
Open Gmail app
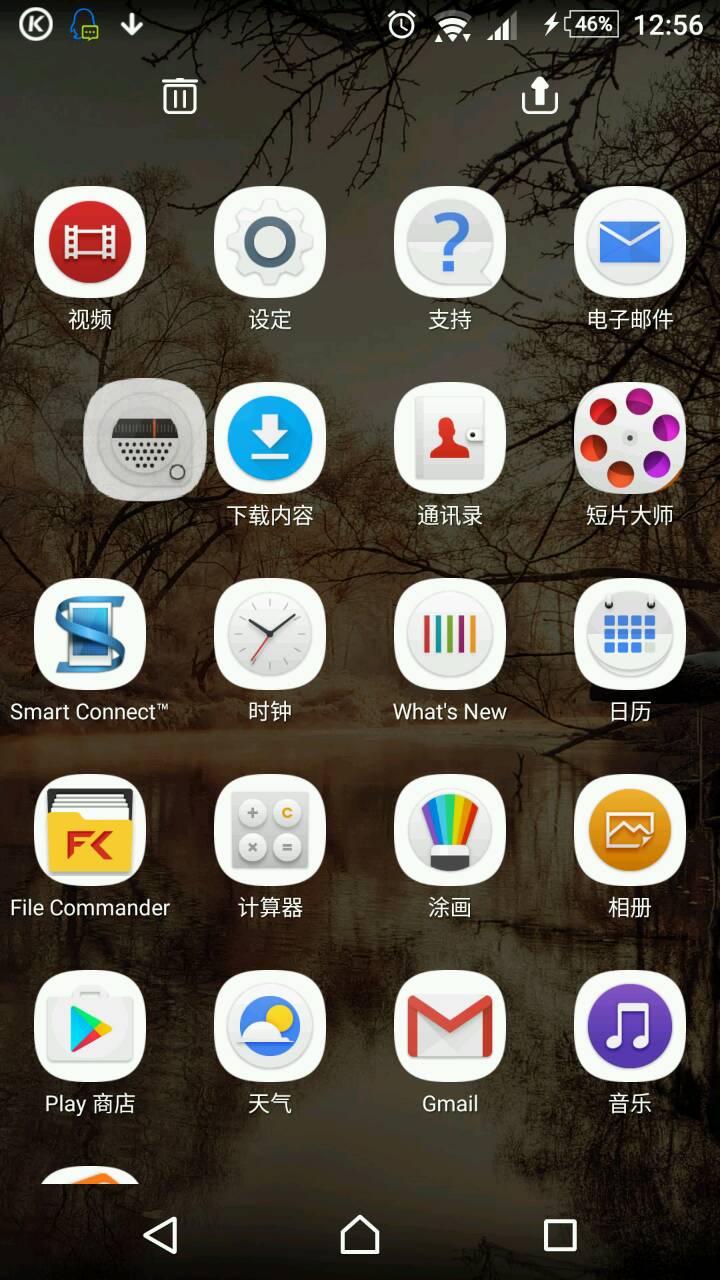450,1026
